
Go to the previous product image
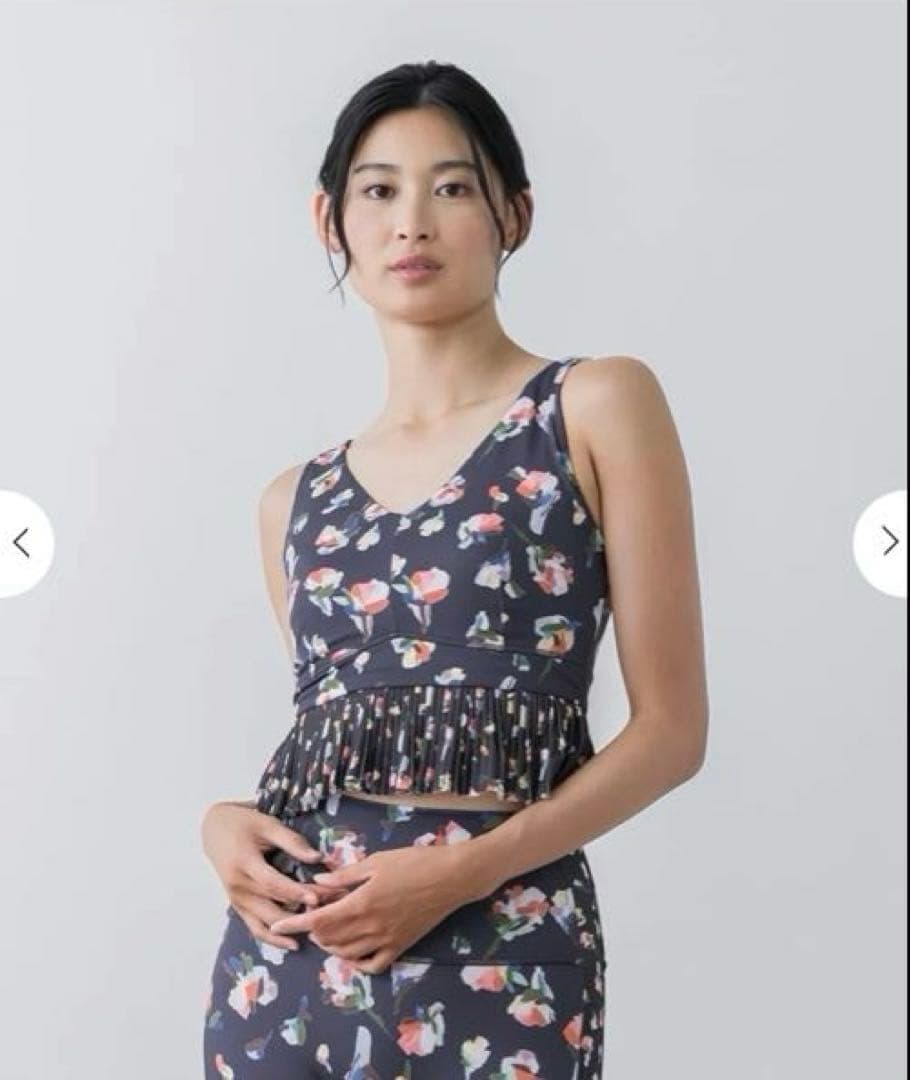point(22,543)
